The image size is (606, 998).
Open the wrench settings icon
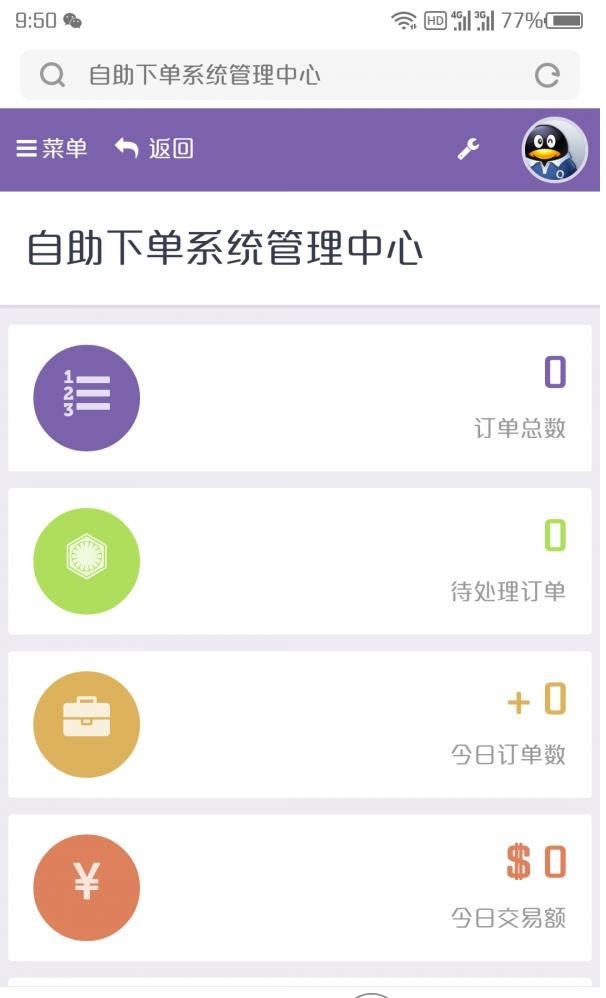pos(469,149)
